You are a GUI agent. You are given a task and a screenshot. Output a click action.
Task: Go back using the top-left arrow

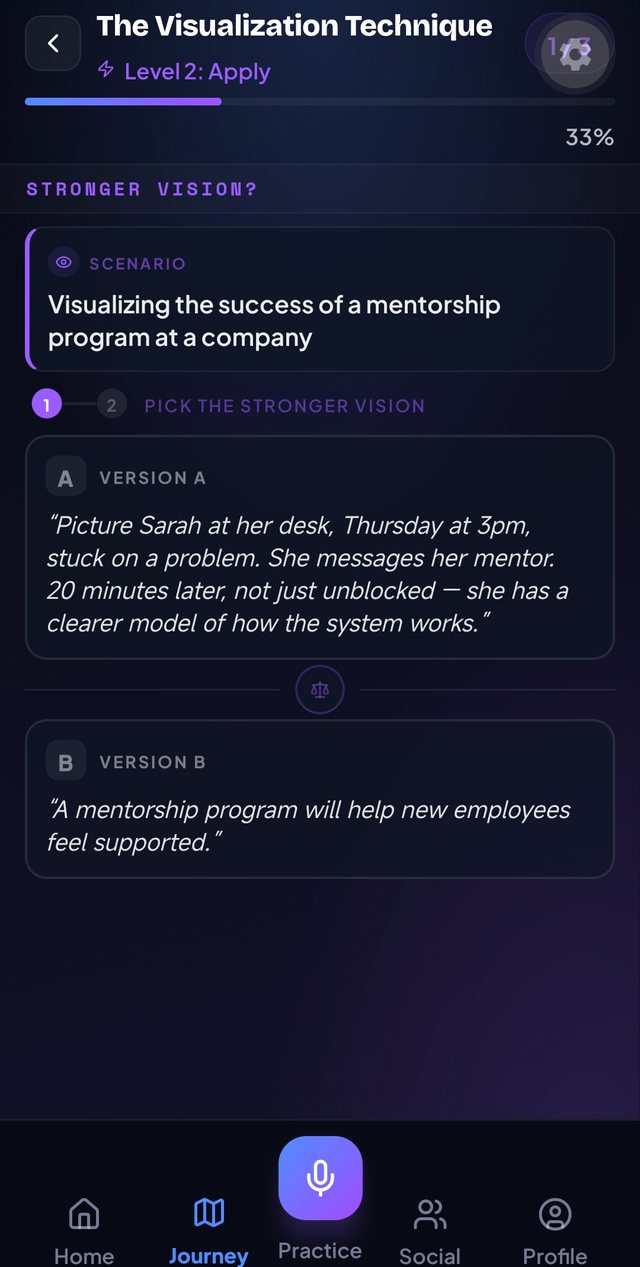[53, 43]
